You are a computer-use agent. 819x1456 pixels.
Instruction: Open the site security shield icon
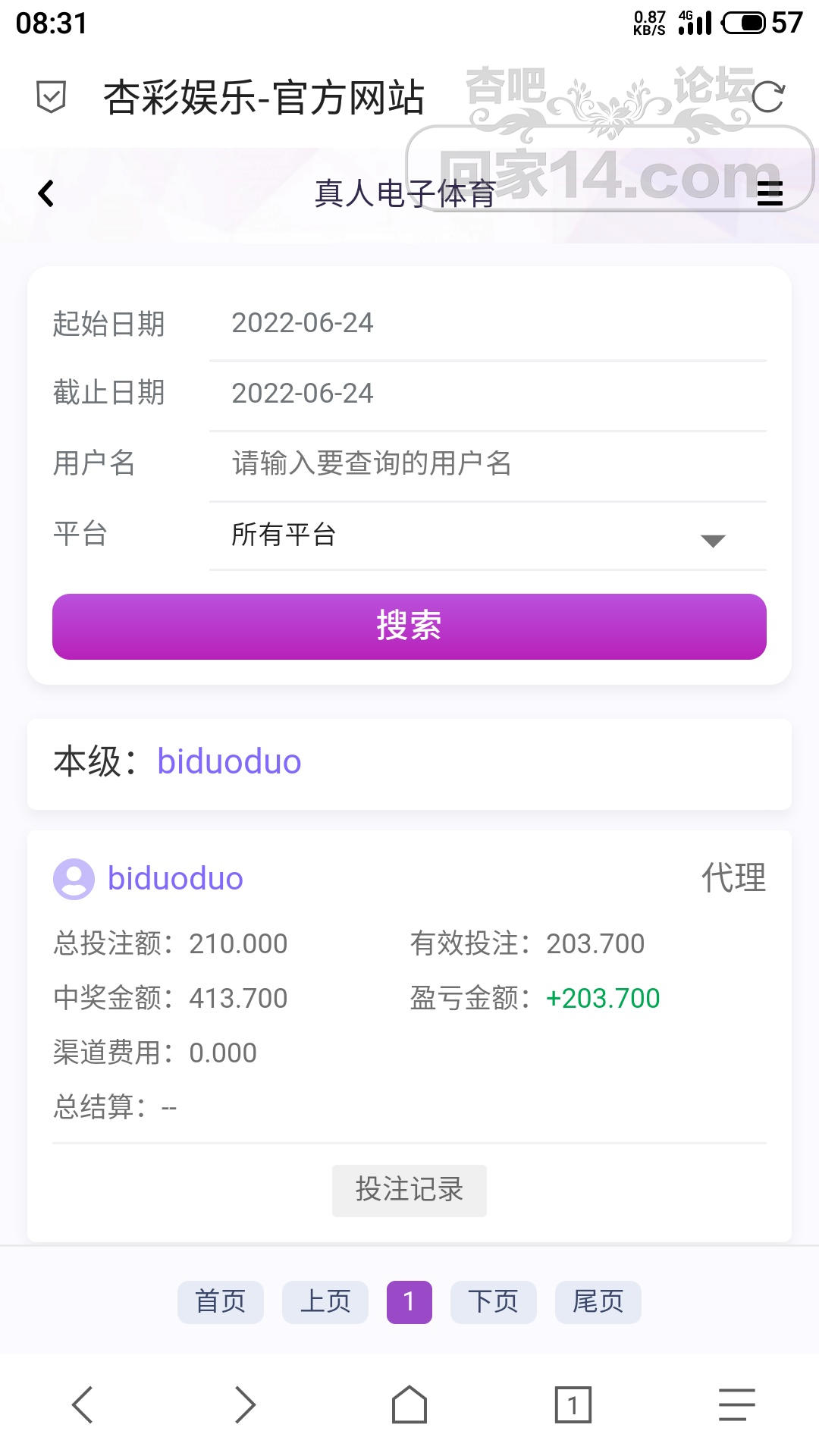[52, 97]
